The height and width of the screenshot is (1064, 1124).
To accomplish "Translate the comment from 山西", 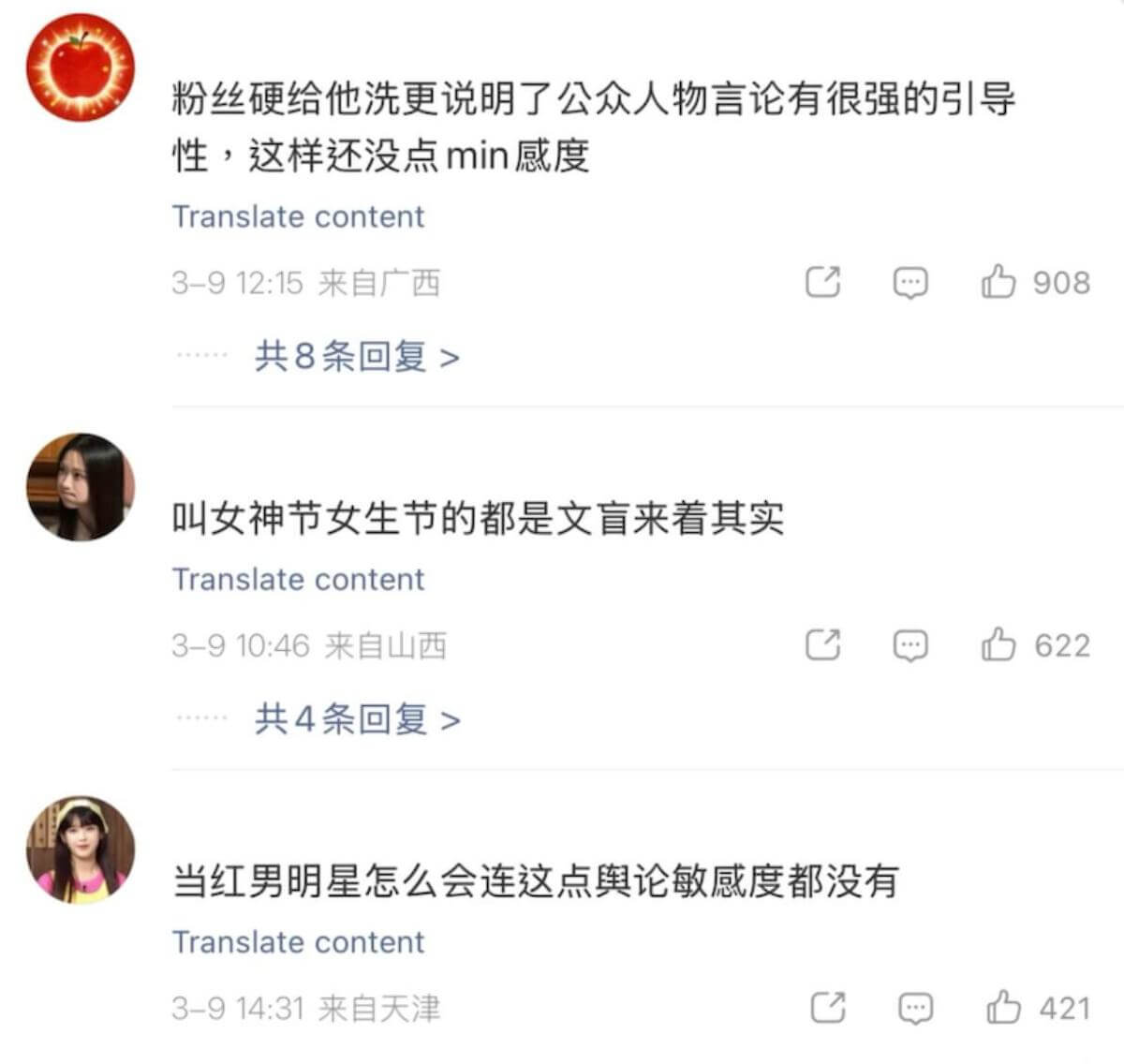I will coord(298,579).
